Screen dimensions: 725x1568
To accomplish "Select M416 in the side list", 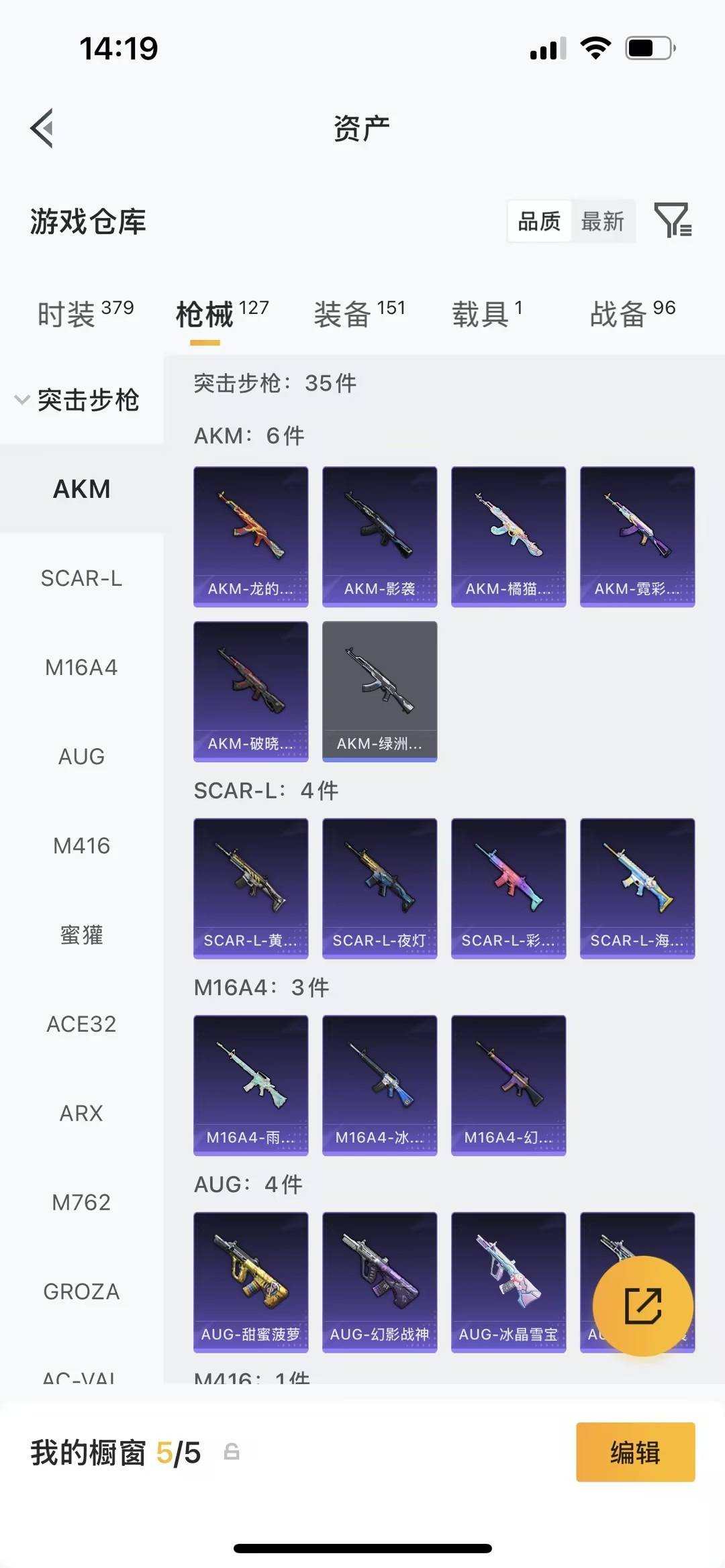I will pos(81,846).
